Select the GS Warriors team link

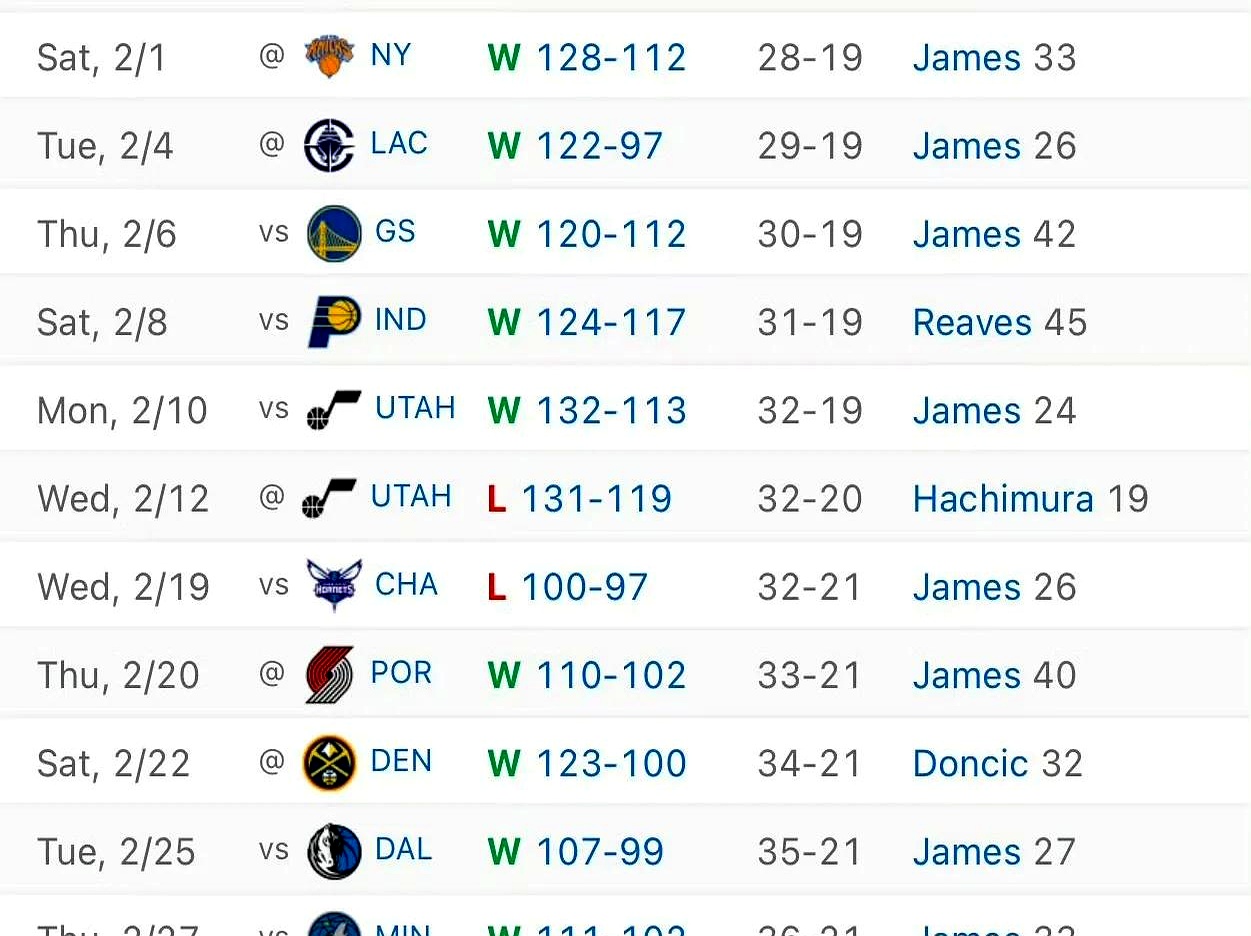coord(395,232)
